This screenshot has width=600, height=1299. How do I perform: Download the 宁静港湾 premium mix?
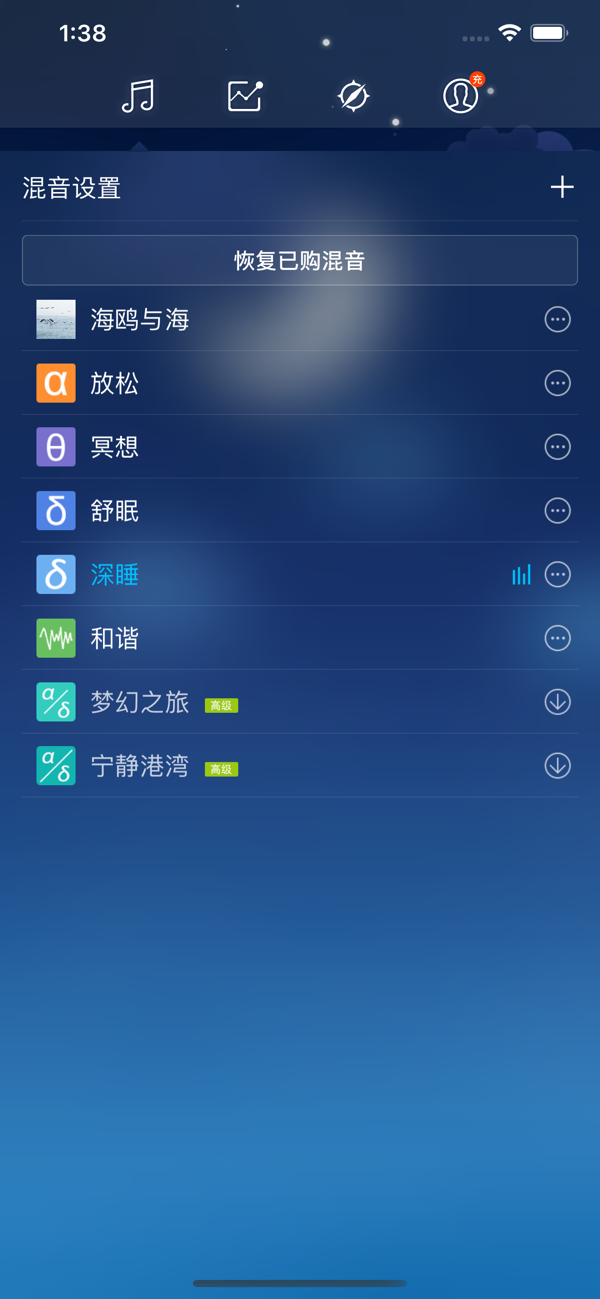pyautogui.click(x=557, y=766)
